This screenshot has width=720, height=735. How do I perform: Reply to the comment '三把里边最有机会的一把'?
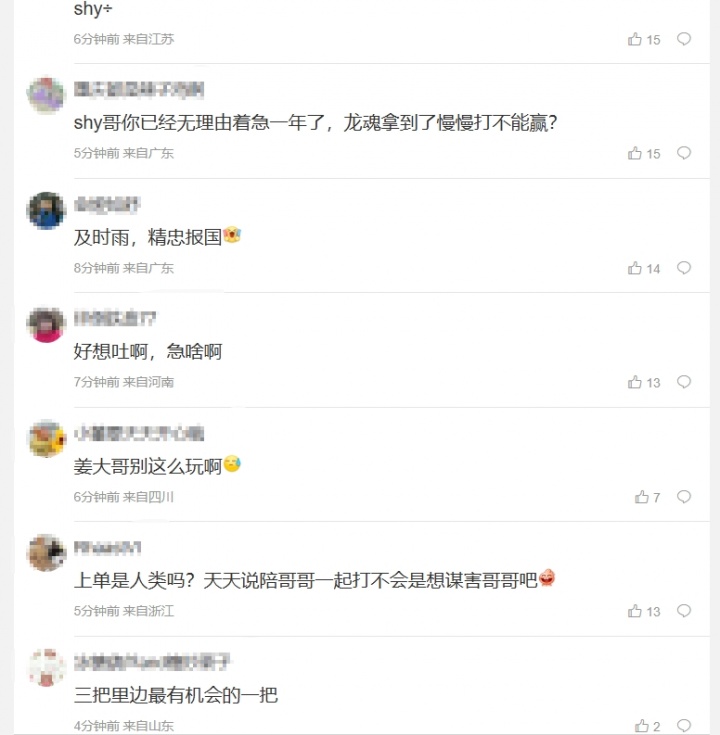(684, 726)
